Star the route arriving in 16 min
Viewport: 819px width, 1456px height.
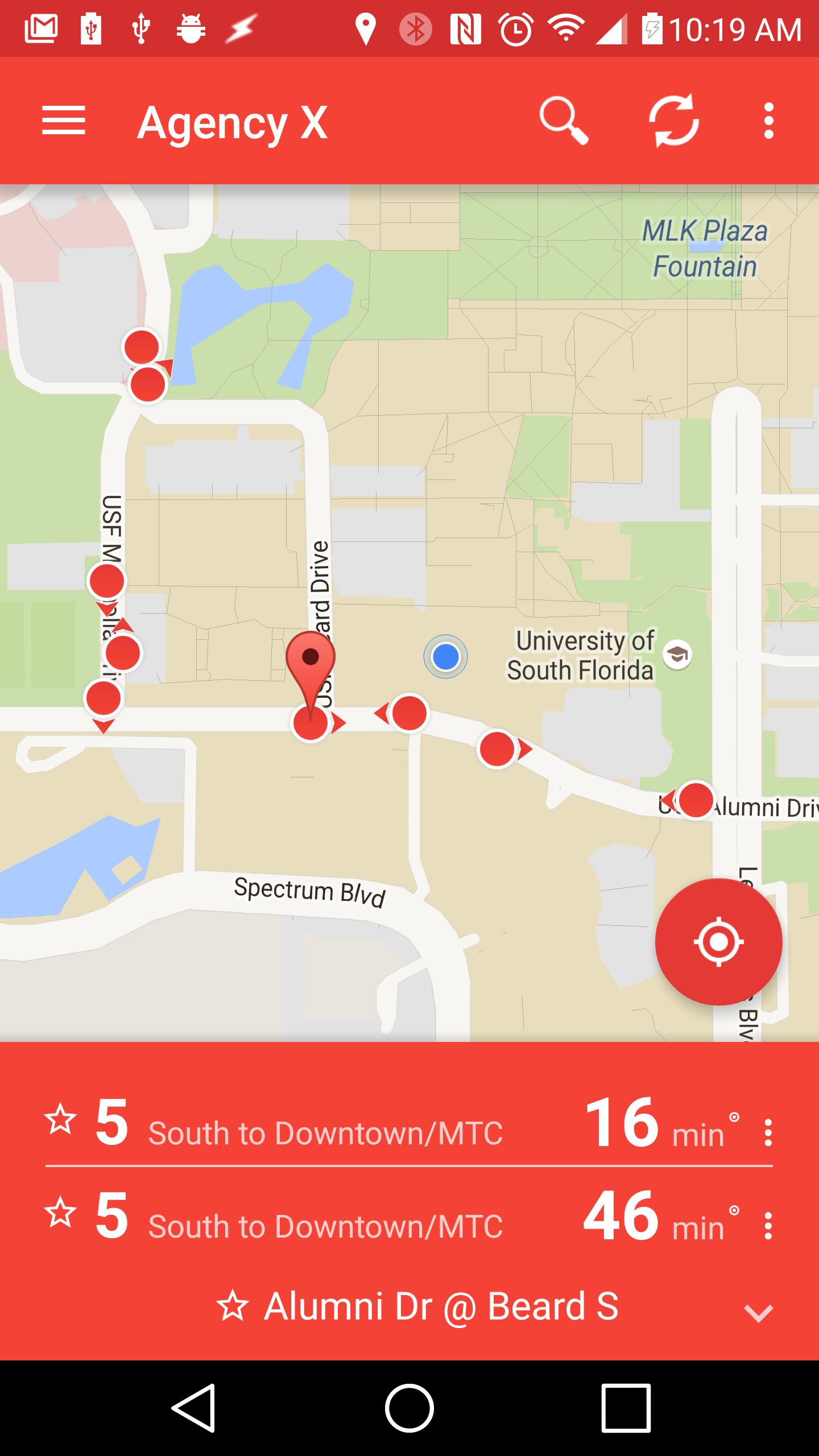(x=60, y=1120)
